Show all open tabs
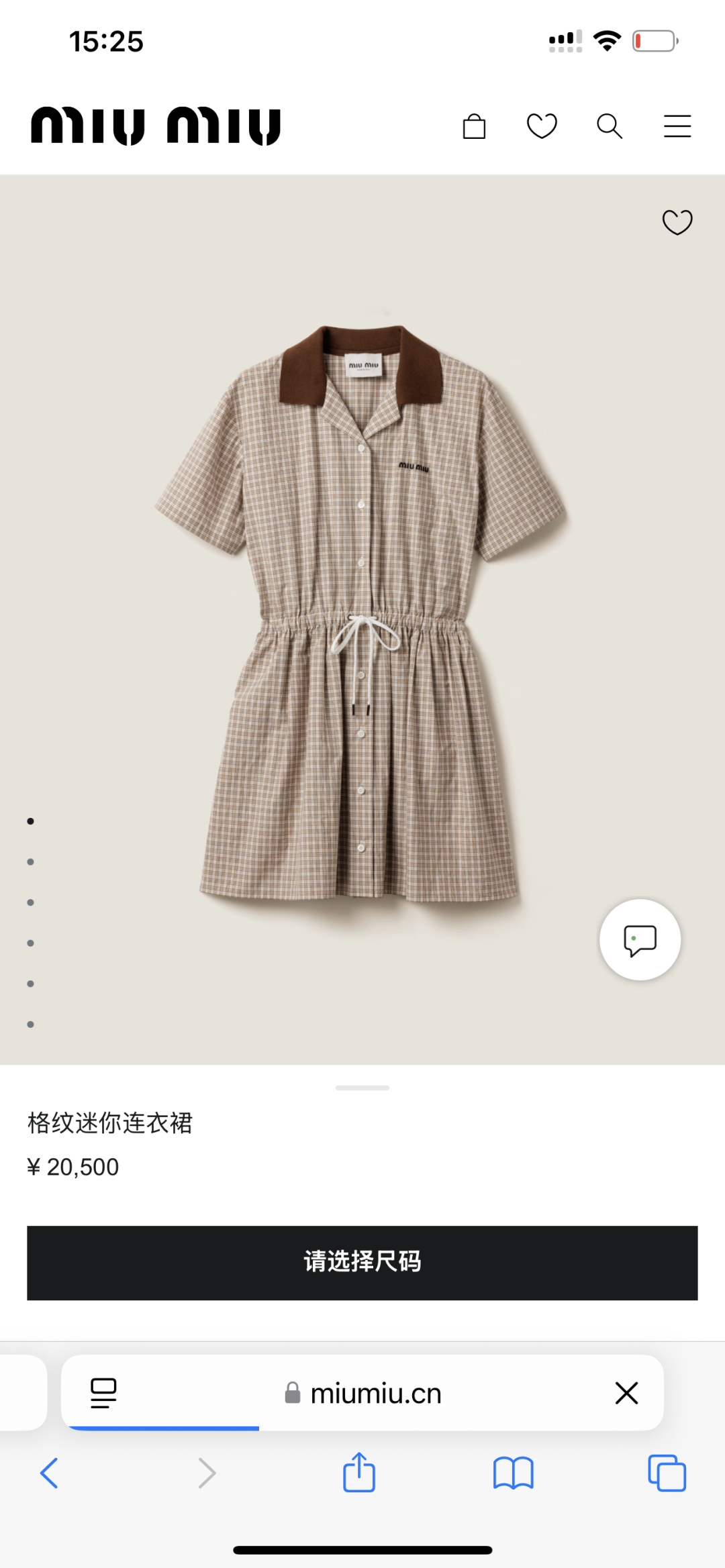Viewport: 725px width, 1568px height. pos(667,1473)
